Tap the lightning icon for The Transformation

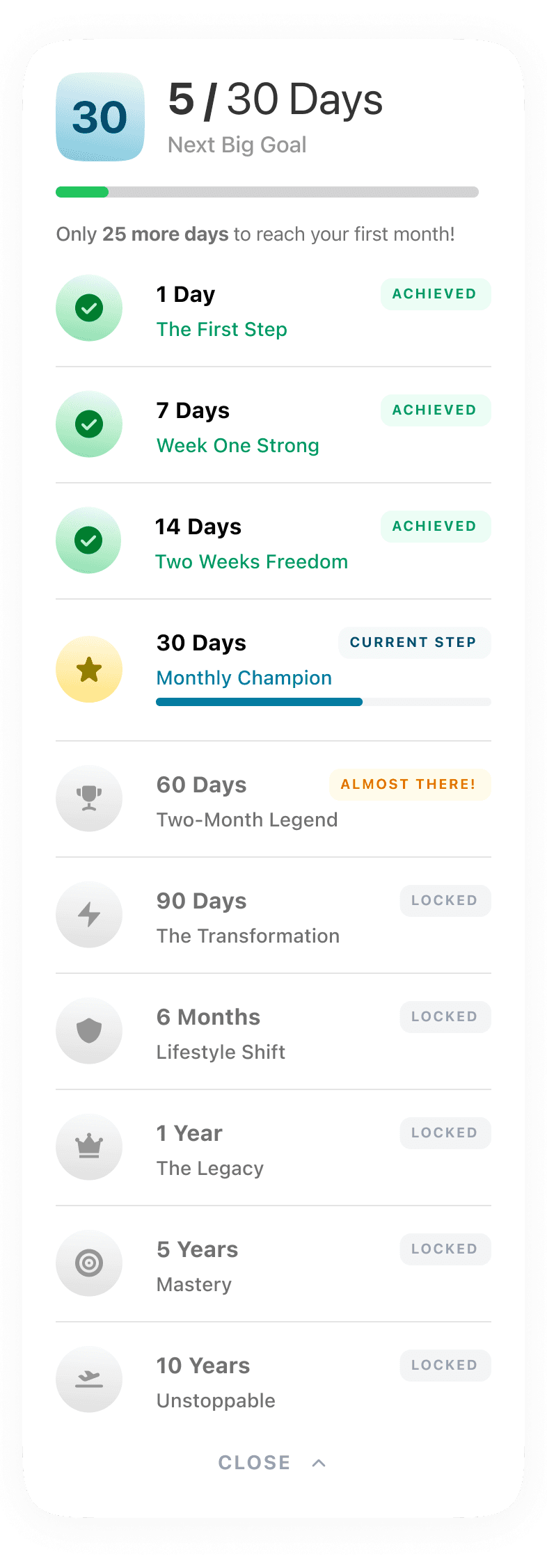point(89,914)
